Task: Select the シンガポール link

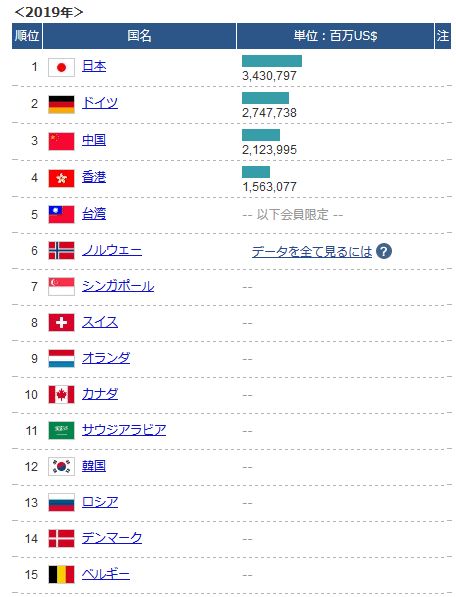Action: 118,286
